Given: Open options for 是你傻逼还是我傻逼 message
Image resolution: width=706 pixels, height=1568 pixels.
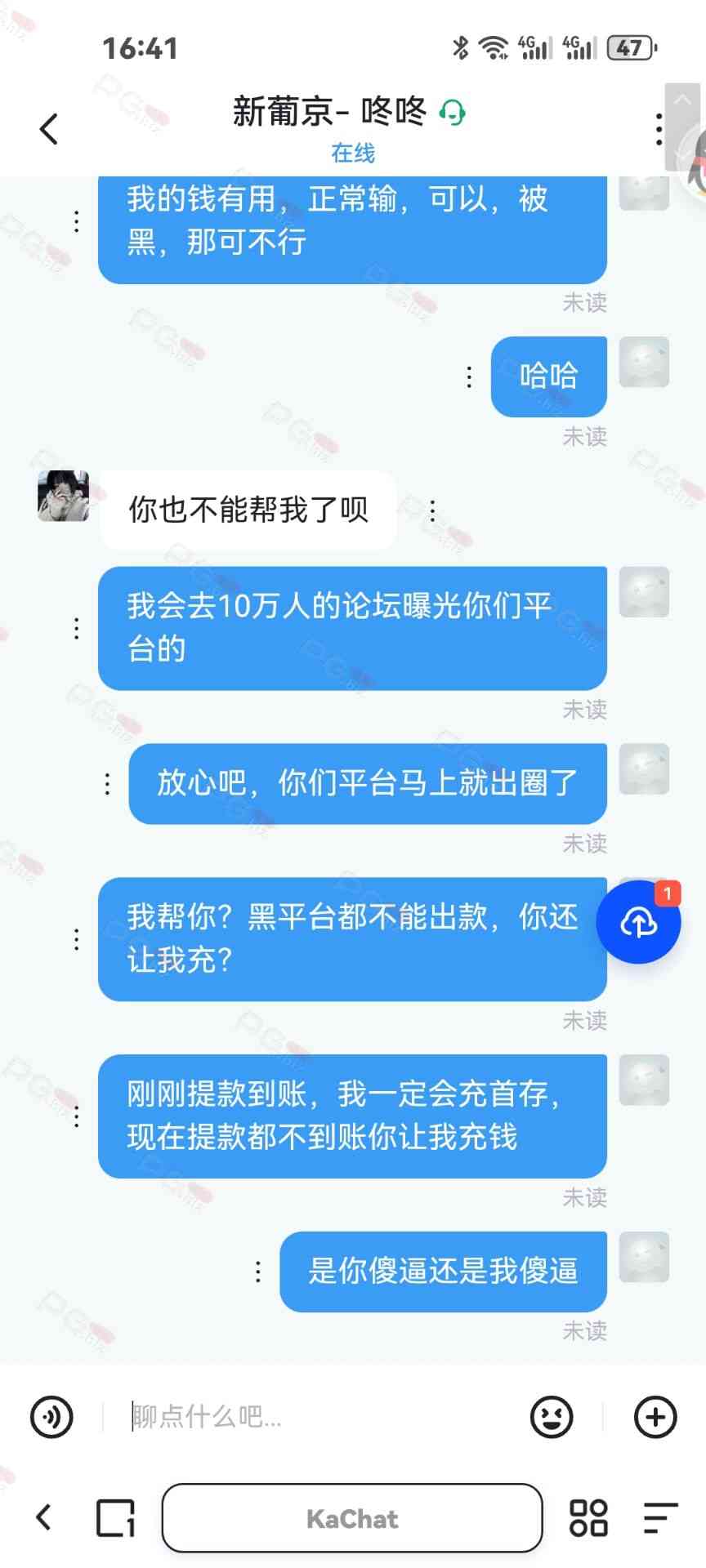Looking at the screenshot, I should (258, 1272).
